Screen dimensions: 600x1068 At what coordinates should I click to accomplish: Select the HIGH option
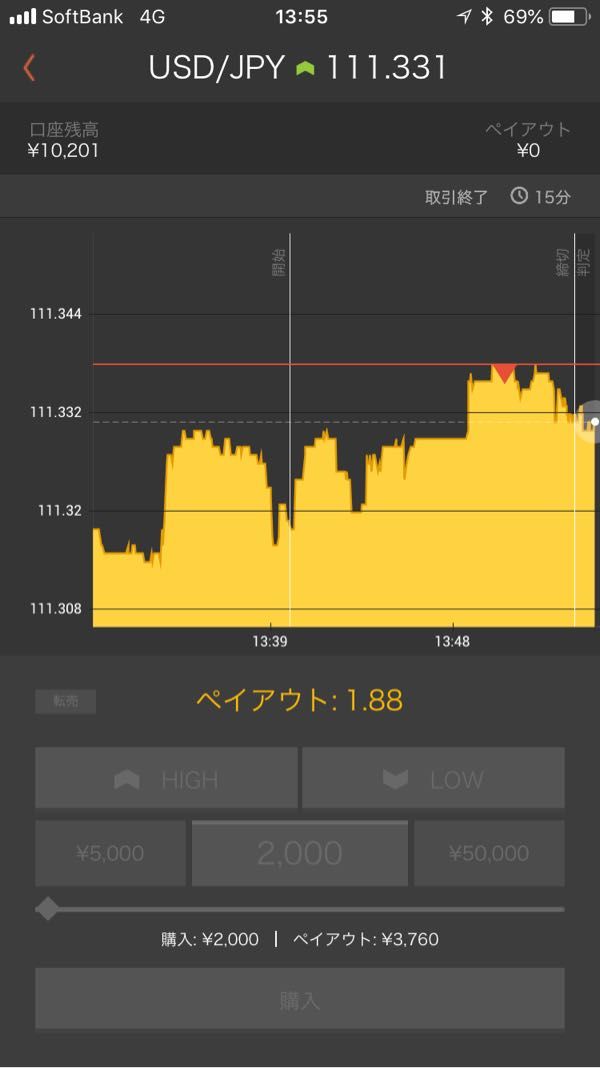[166, 778]
